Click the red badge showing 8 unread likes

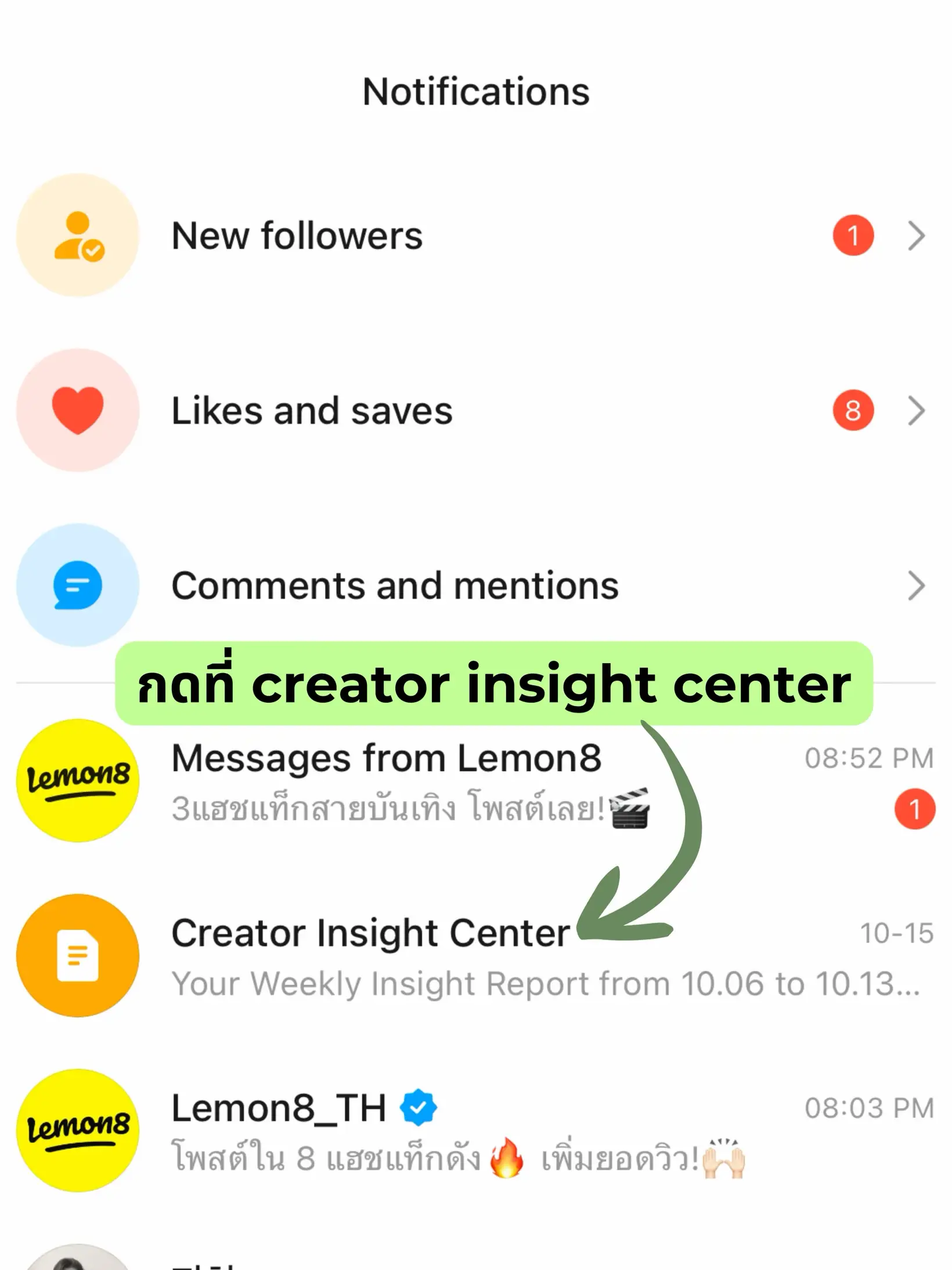[x=853, y=411]
